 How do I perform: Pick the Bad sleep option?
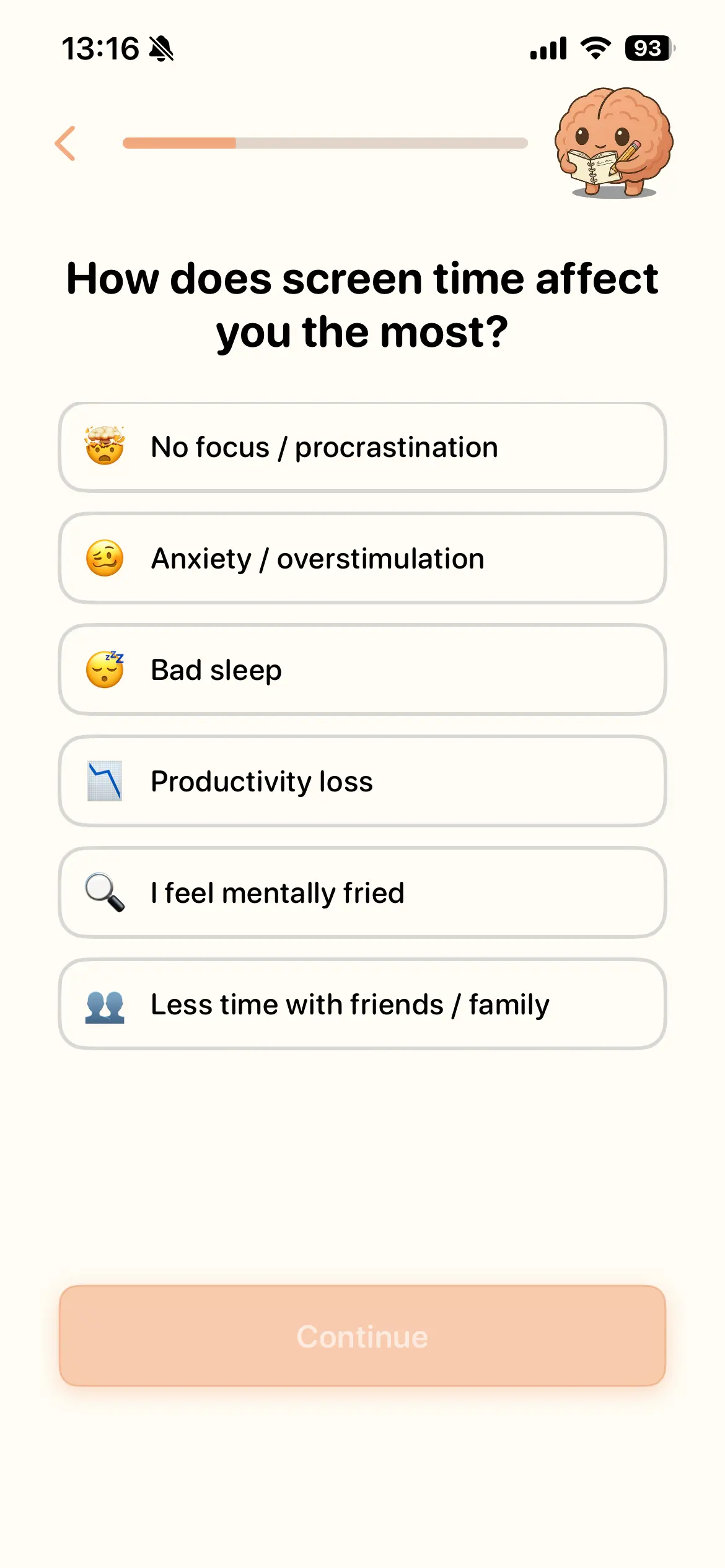pos(362,670)
